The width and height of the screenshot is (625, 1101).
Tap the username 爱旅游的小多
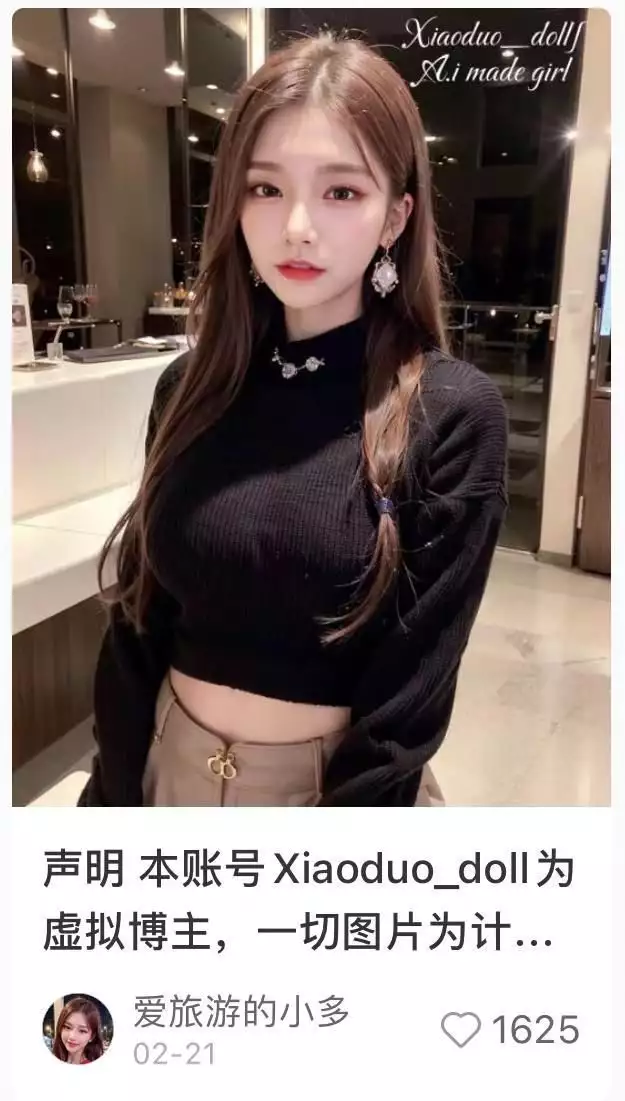coord(241,1012)
